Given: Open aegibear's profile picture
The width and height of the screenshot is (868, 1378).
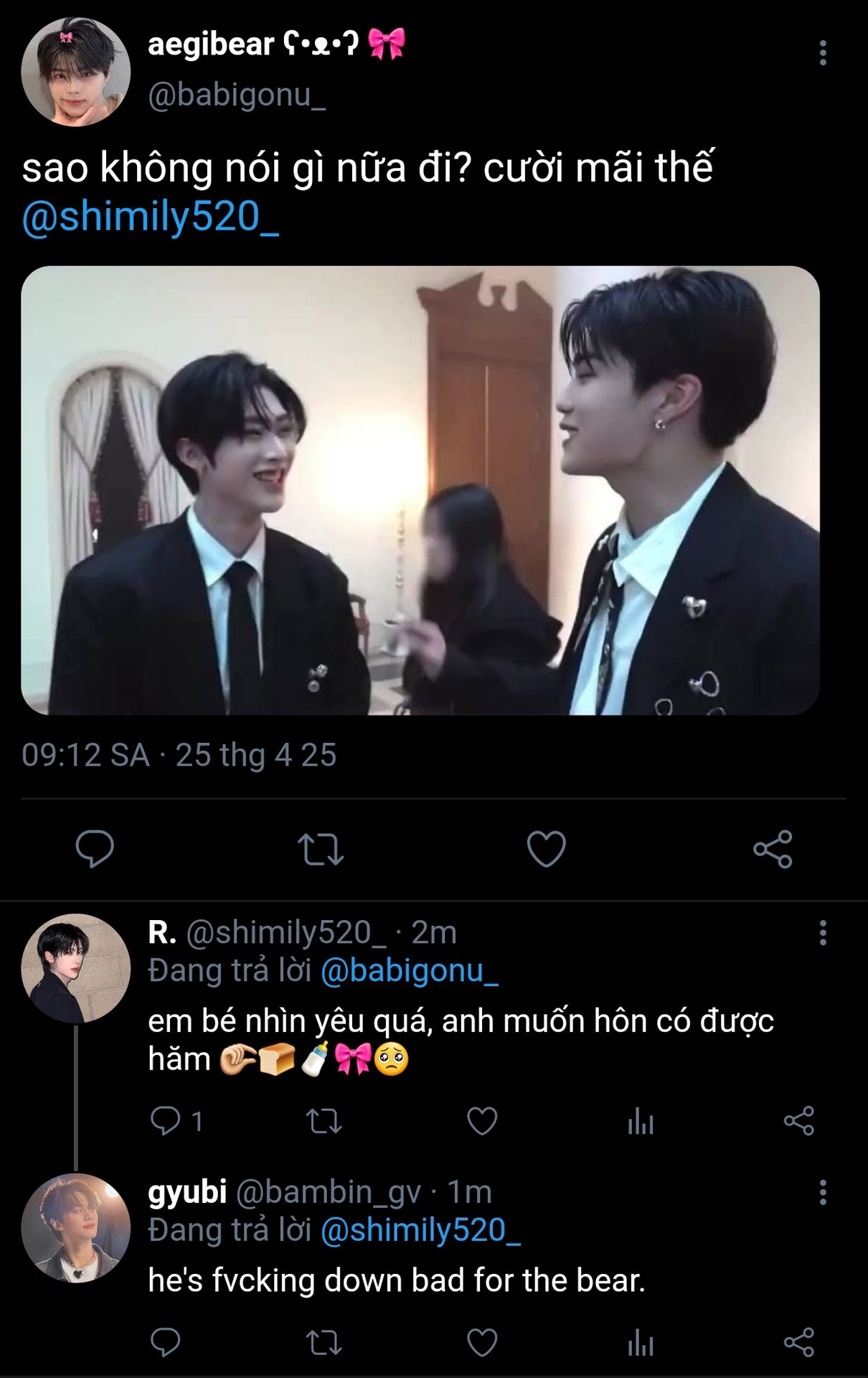Looking at the screenshot, I should [75, 72].
